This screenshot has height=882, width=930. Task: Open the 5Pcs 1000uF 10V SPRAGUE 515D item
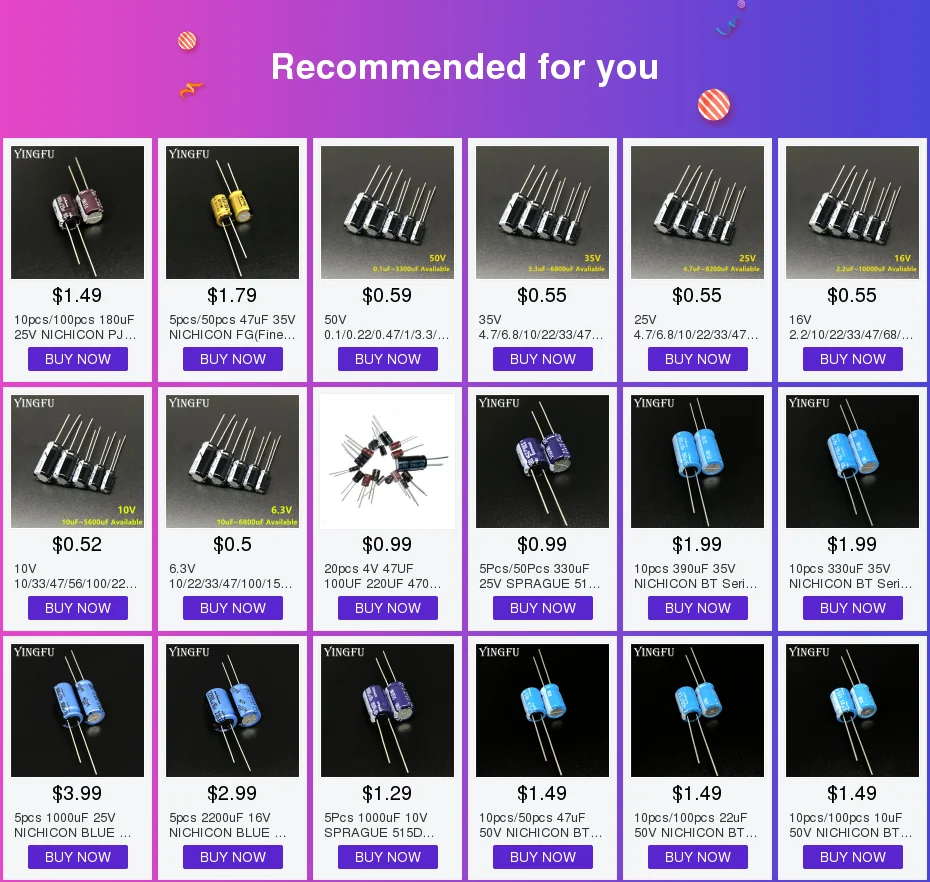[x=387, y=758]
